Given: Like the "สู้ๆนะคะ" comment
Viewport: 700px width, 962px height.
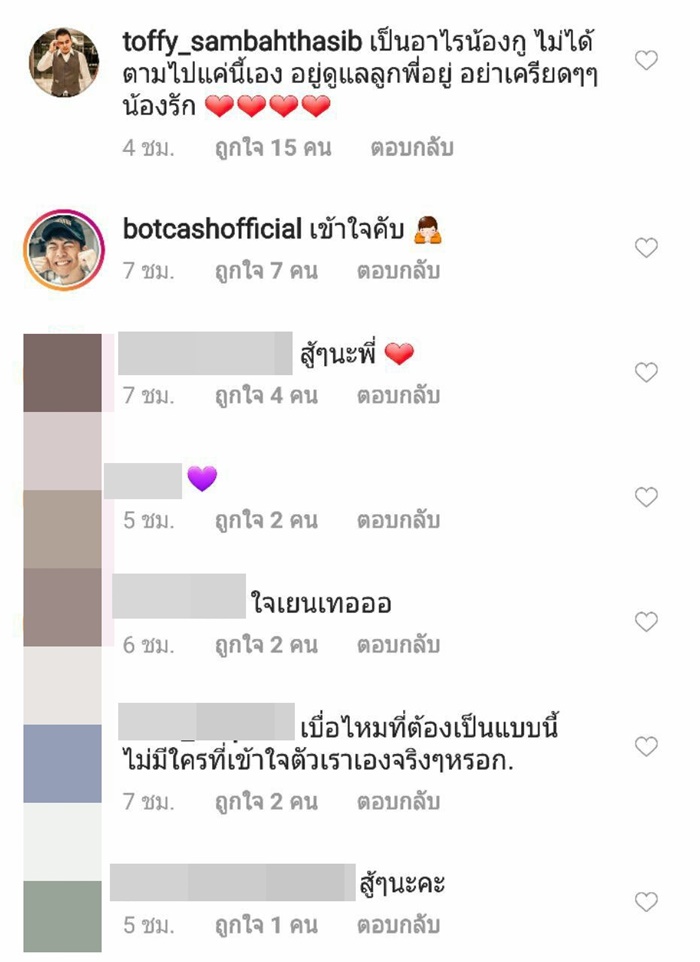Looking at the screenshot, I should click(647, 902).
